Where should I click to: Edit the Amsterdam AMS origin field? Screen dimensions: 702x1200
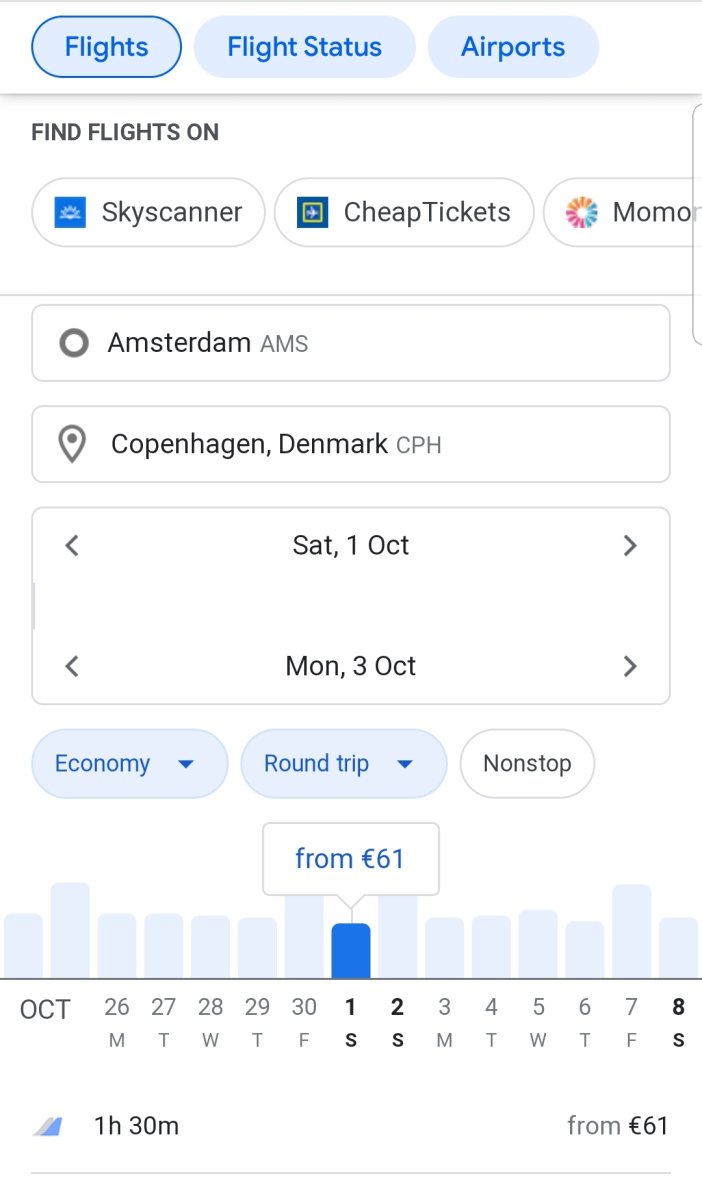pos(350,344)
